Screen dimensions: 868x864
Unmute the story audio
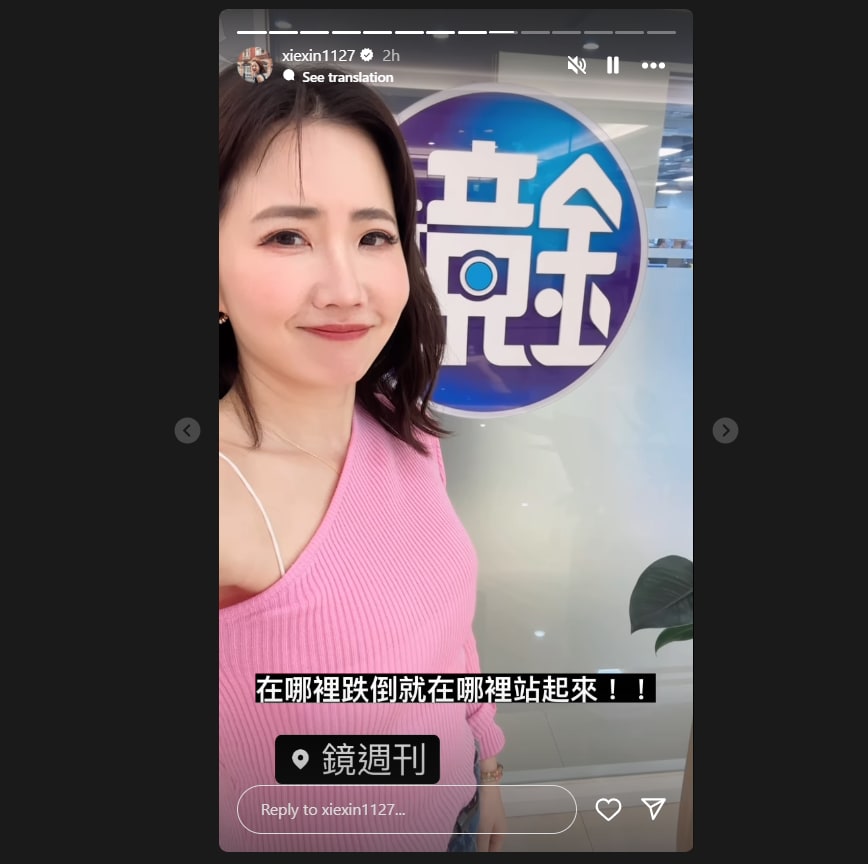(577, 65)
